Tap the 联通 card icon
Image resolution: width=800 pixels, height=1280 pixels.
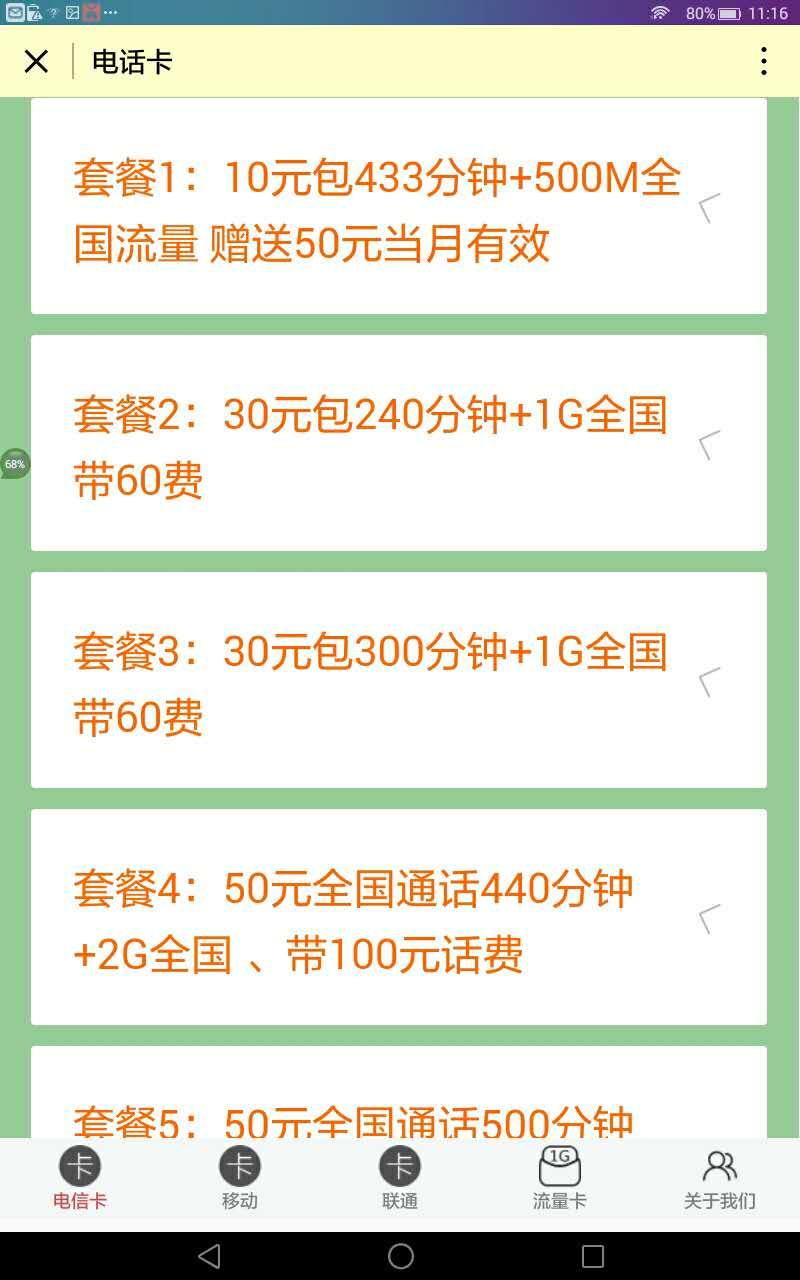399,1166
